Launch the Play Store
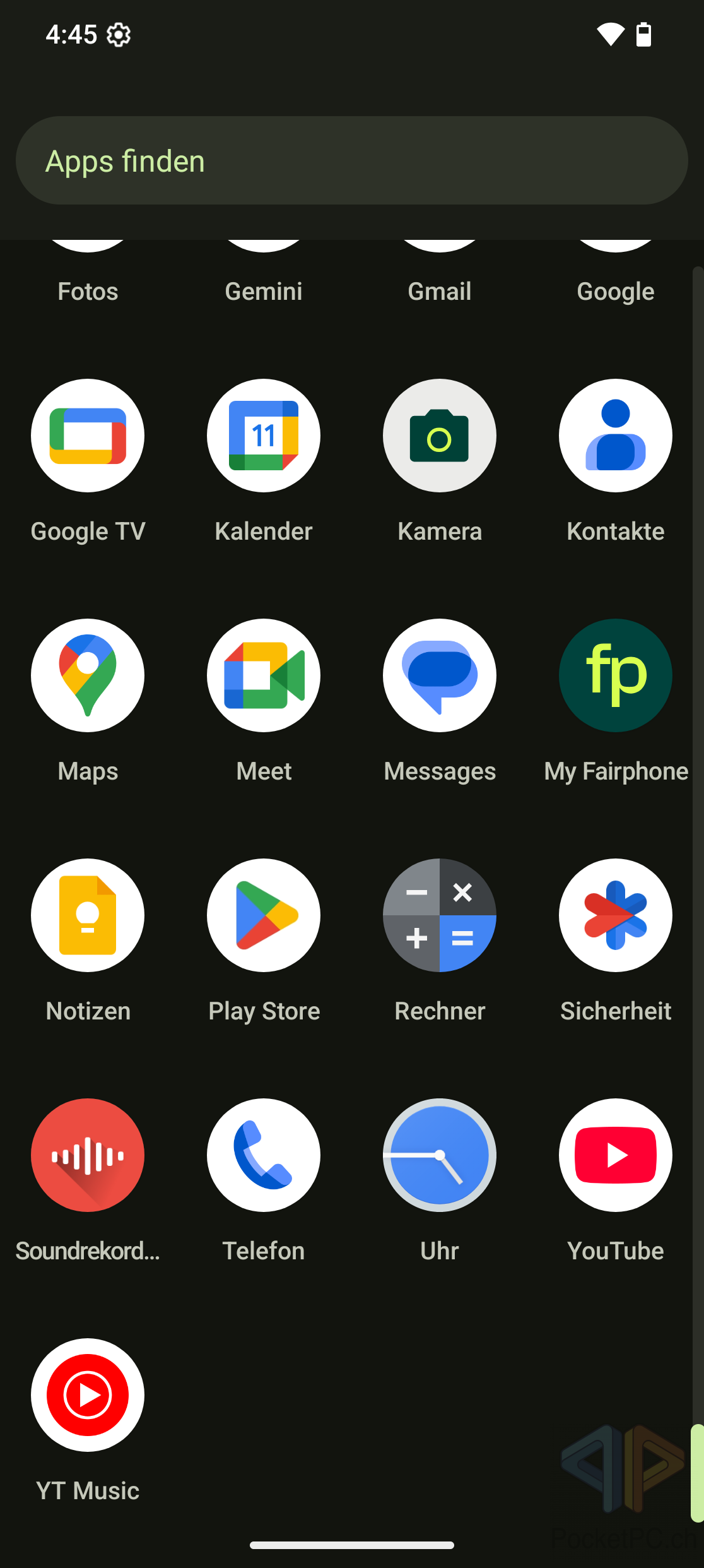Screen dimensions: 704x1568 [264, 915]
